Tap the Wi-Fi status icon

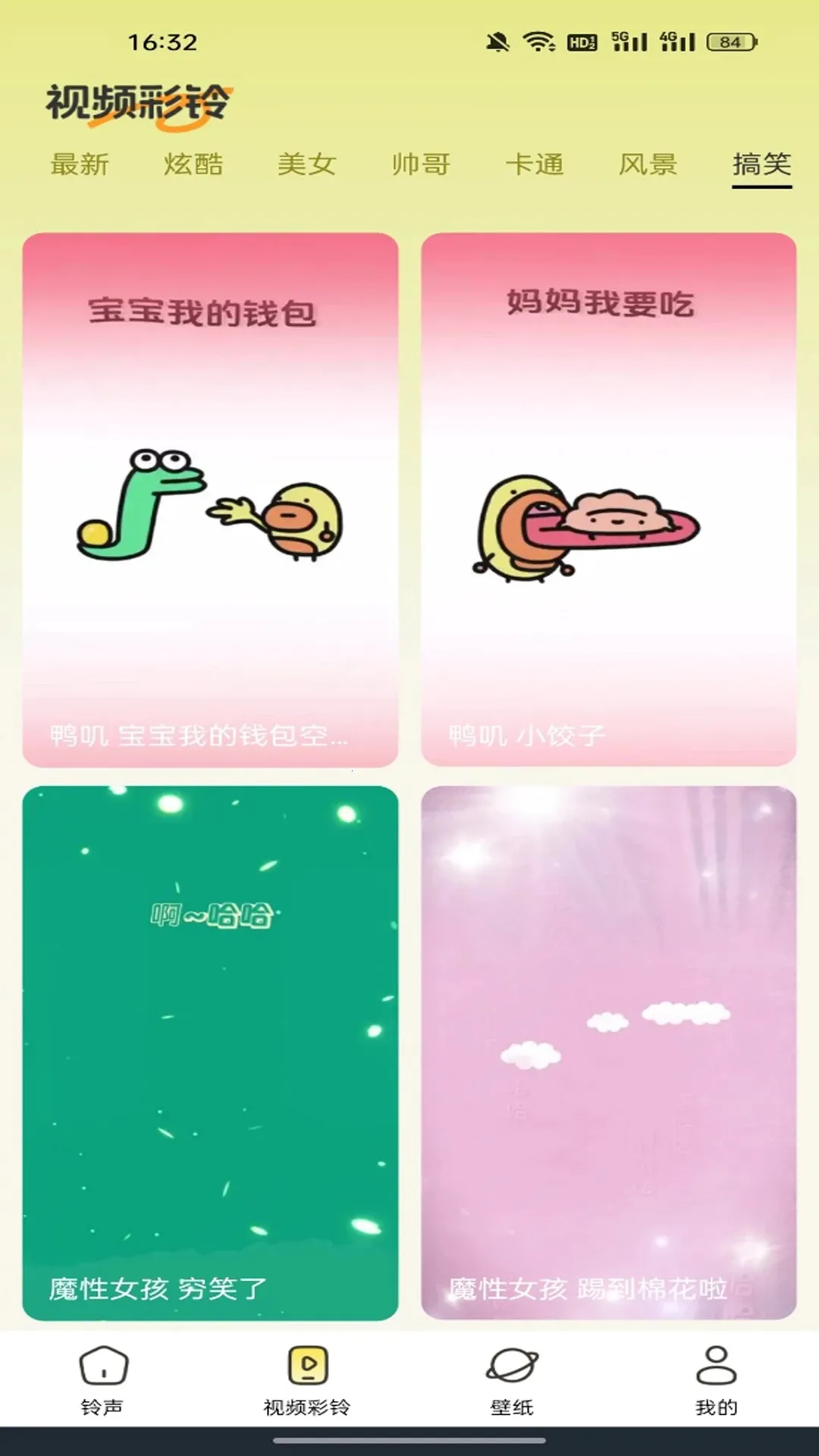(x=540, y=43)
